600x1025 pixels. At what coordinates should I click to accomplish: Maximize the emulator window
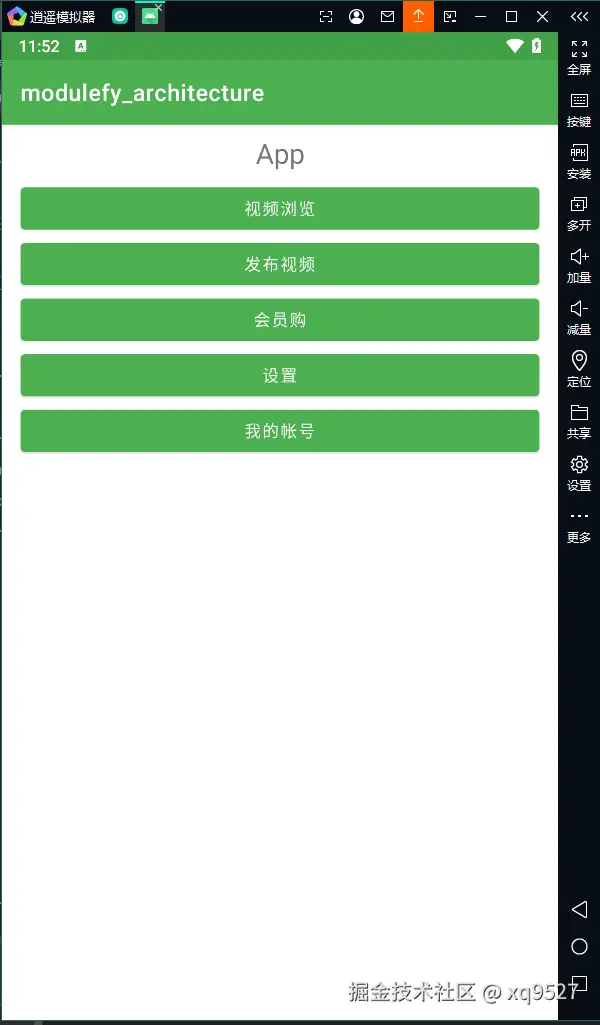coord(512,16)
